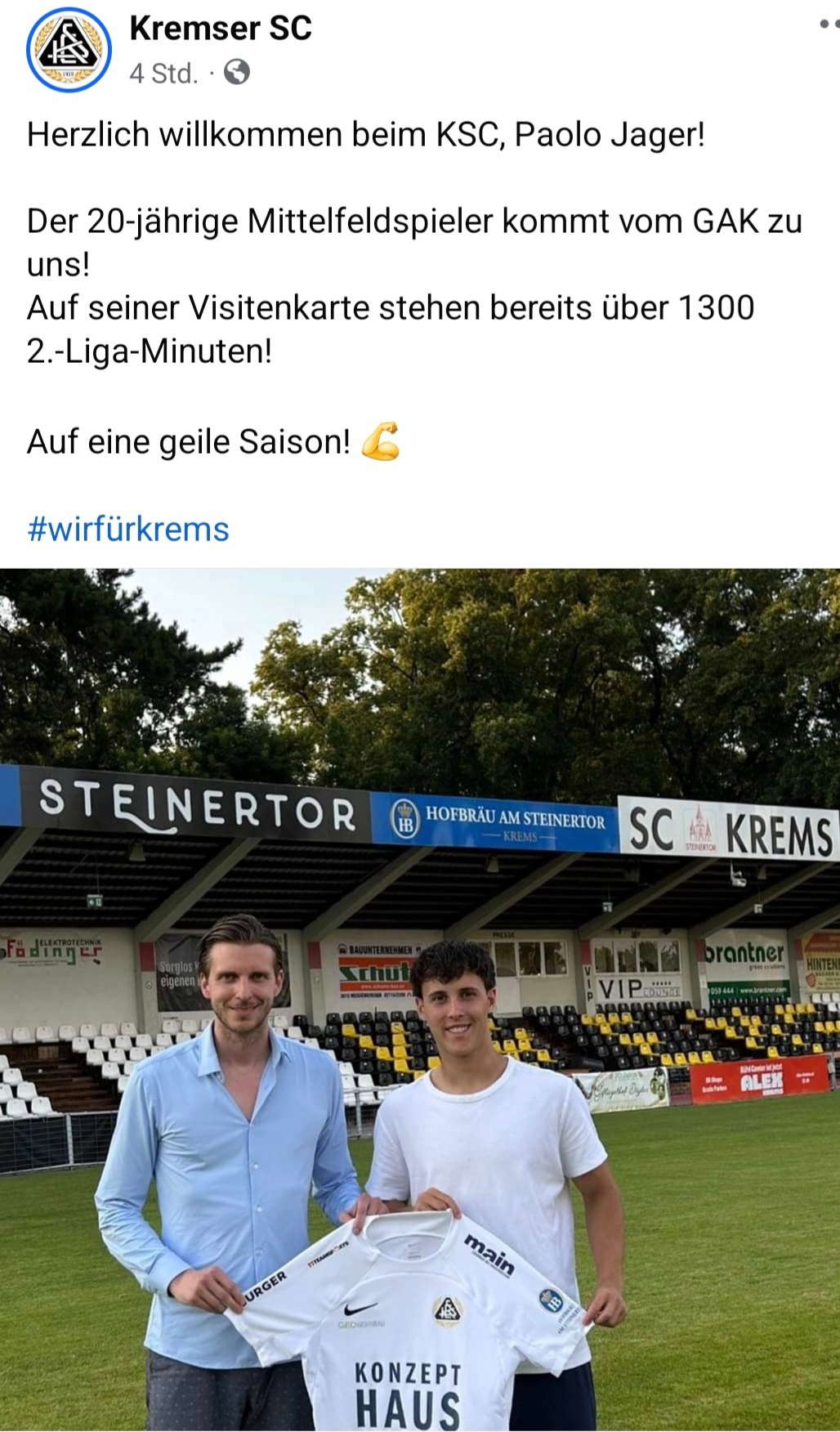View the post photo in full screen
The width and height of the screenshot is (840, 1432).
[420, 1000]
